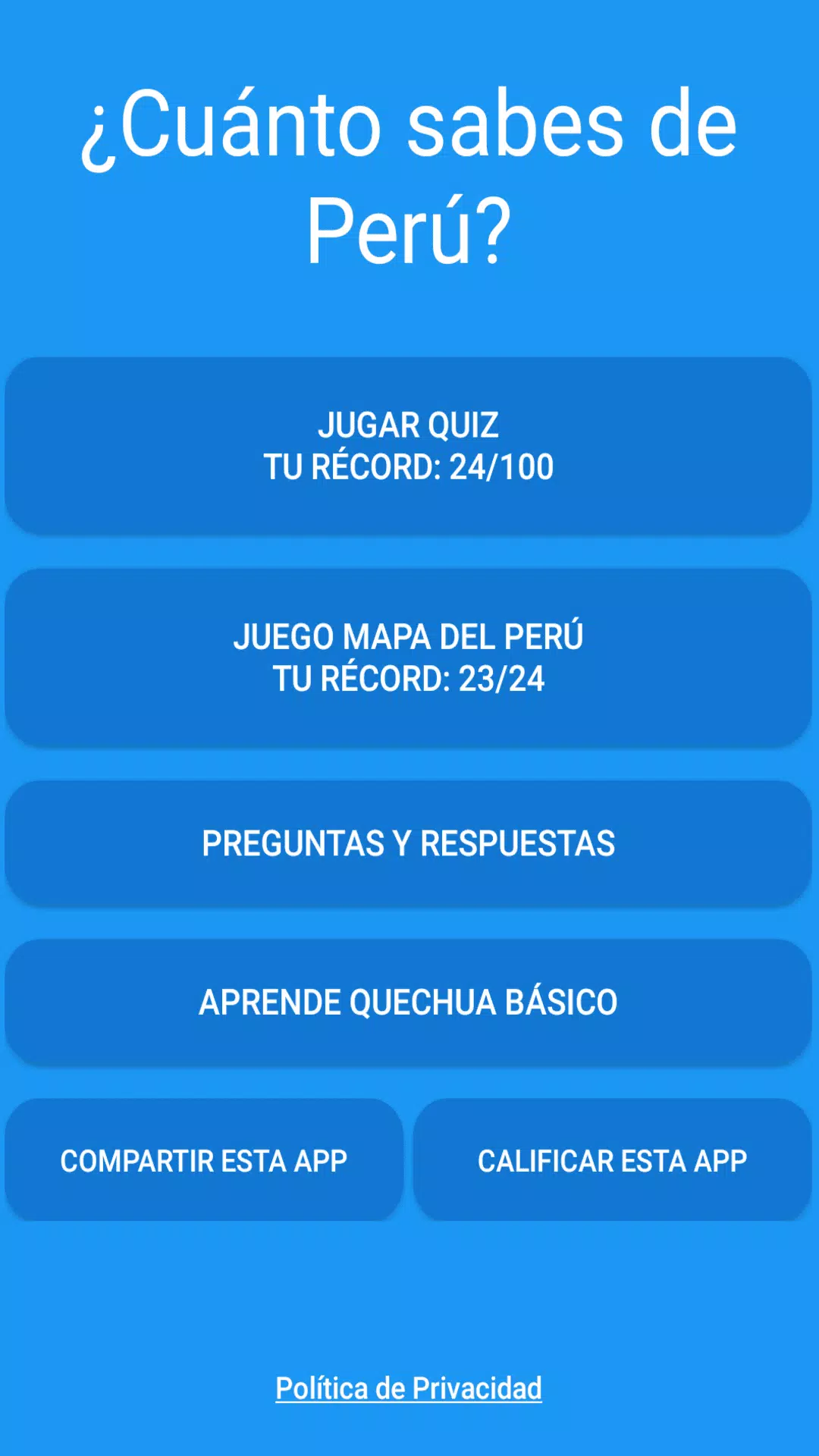819x1456 pixels.
Task: Play the quiz with record 24/100
Action: (409, 445)
